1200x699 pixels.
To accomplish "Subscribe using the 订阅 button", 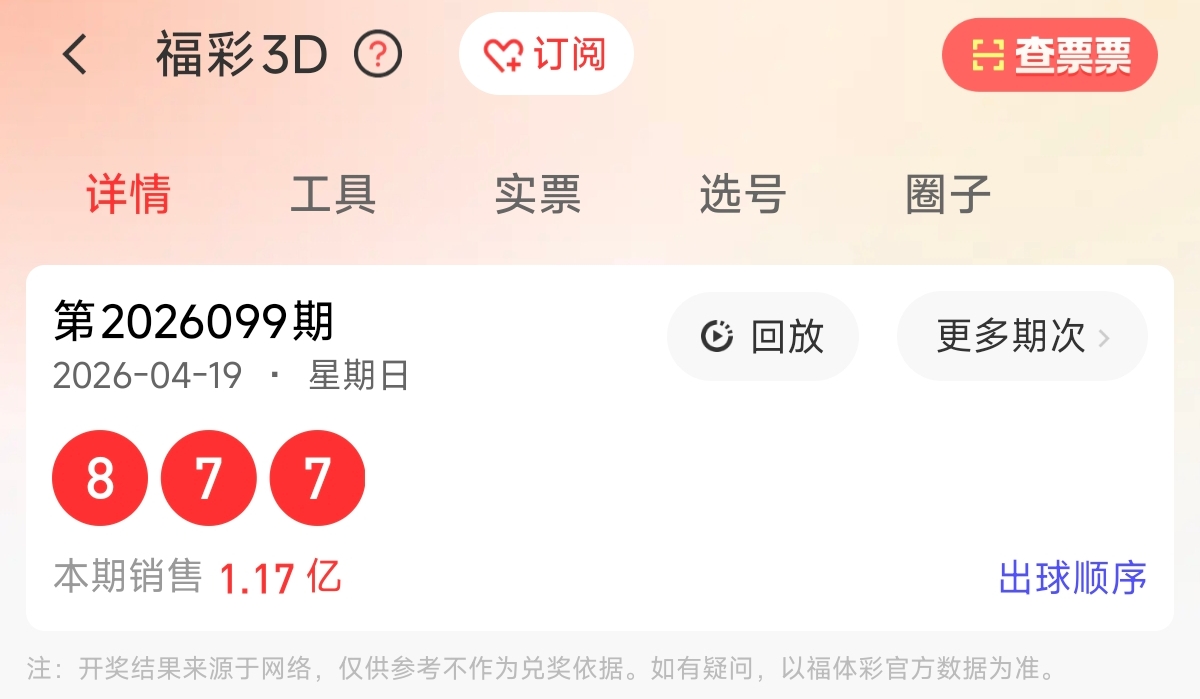I will [546, 54].
